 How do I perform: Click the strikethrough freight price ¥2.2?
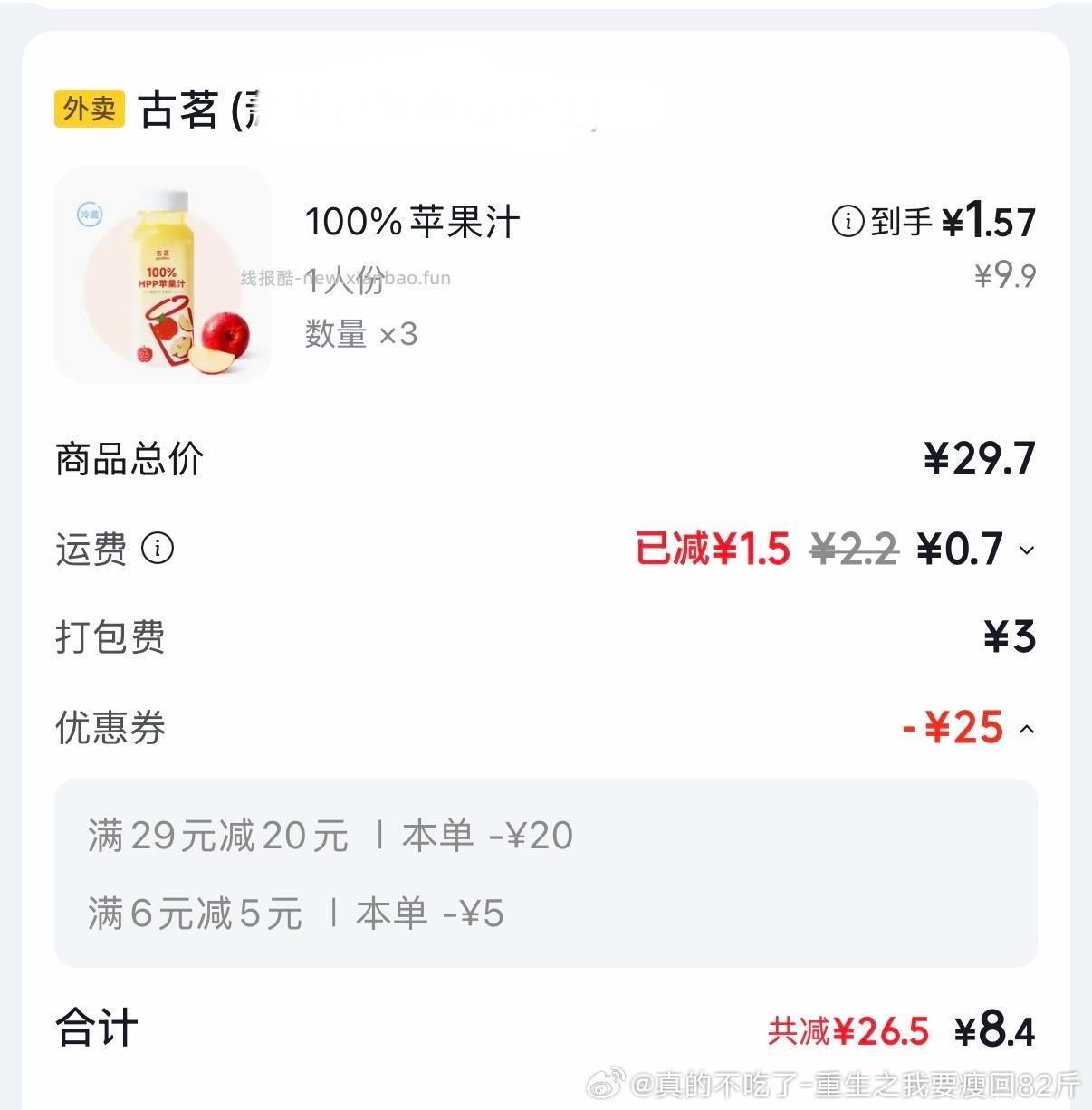click(x=851, y=547)
